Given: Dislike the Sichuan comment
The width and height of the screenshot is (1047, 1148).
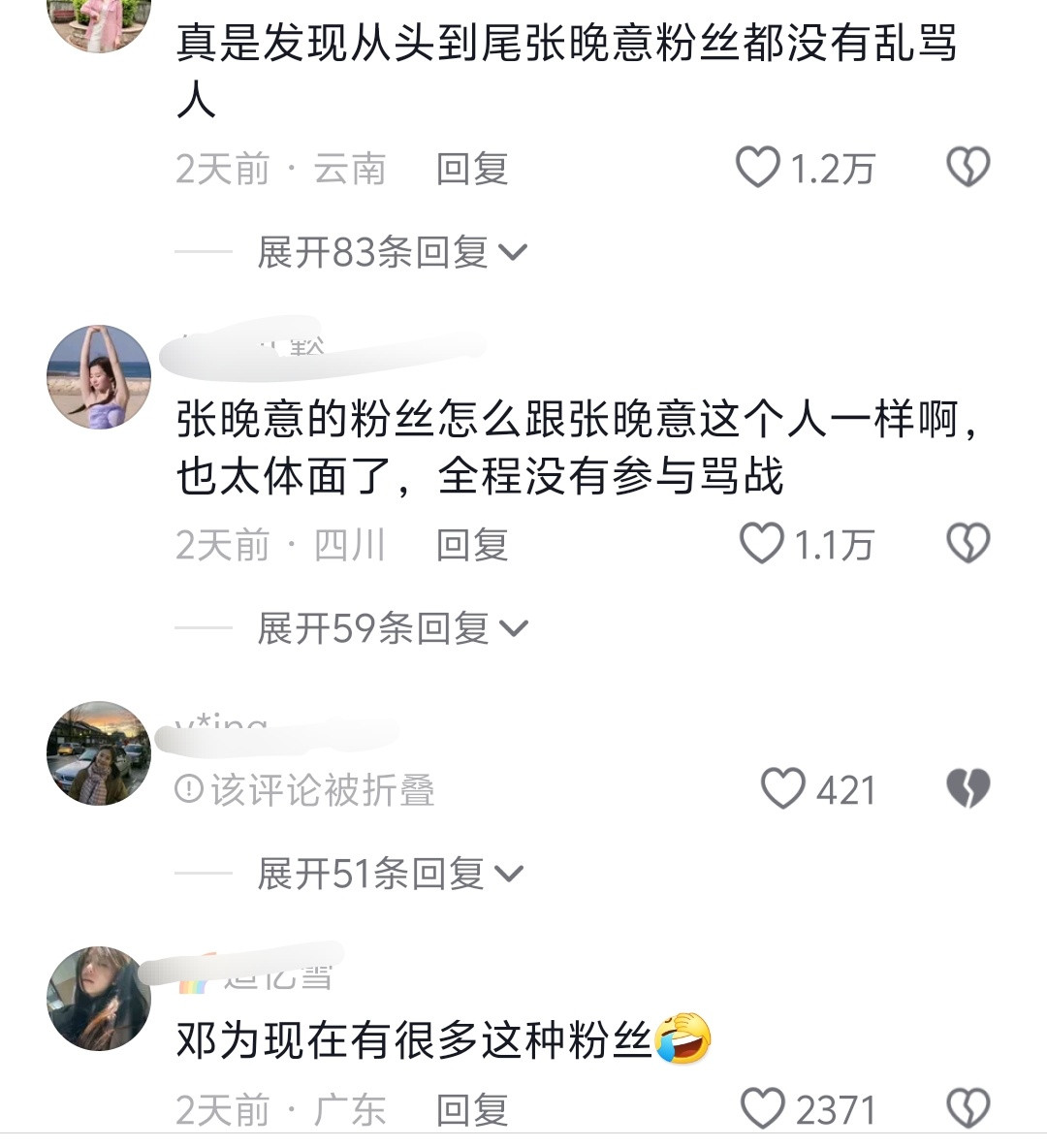Looking at the screenshot, I should (x=968, y=543).
